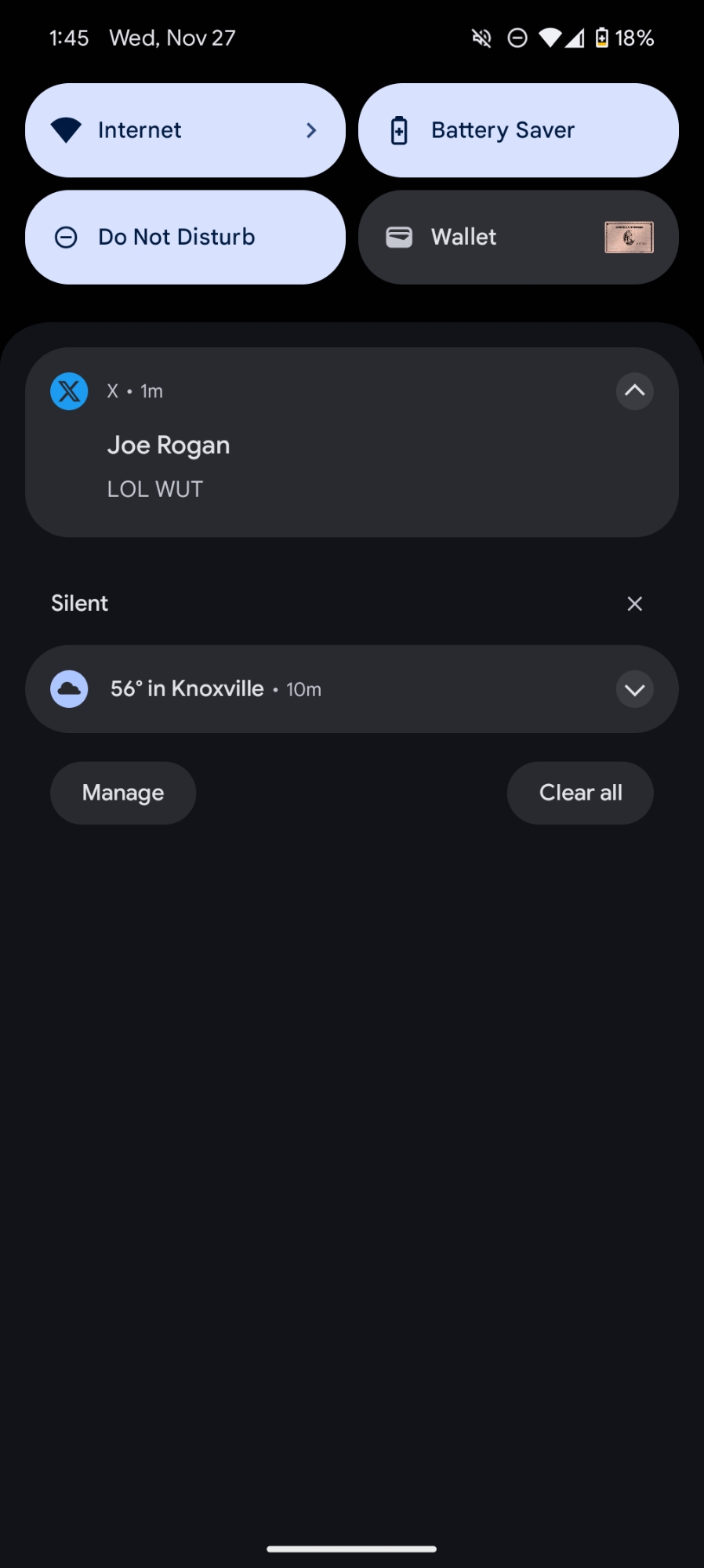
Task: Dismiss the Silent notifications section
Action: 634,604
